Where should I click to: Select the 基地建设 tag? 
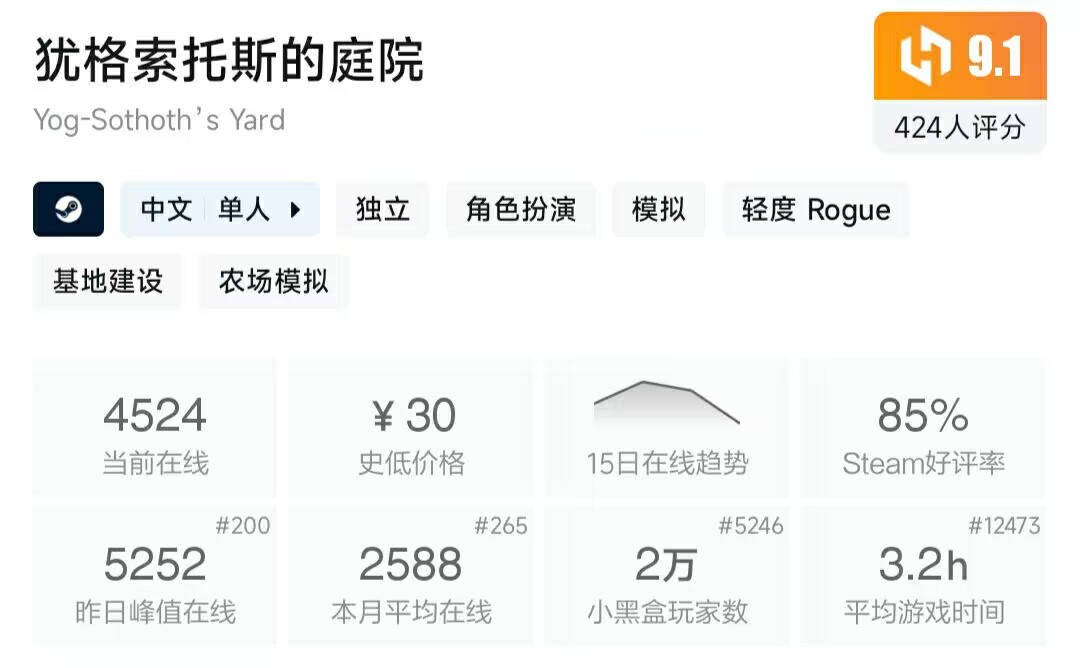107,281
